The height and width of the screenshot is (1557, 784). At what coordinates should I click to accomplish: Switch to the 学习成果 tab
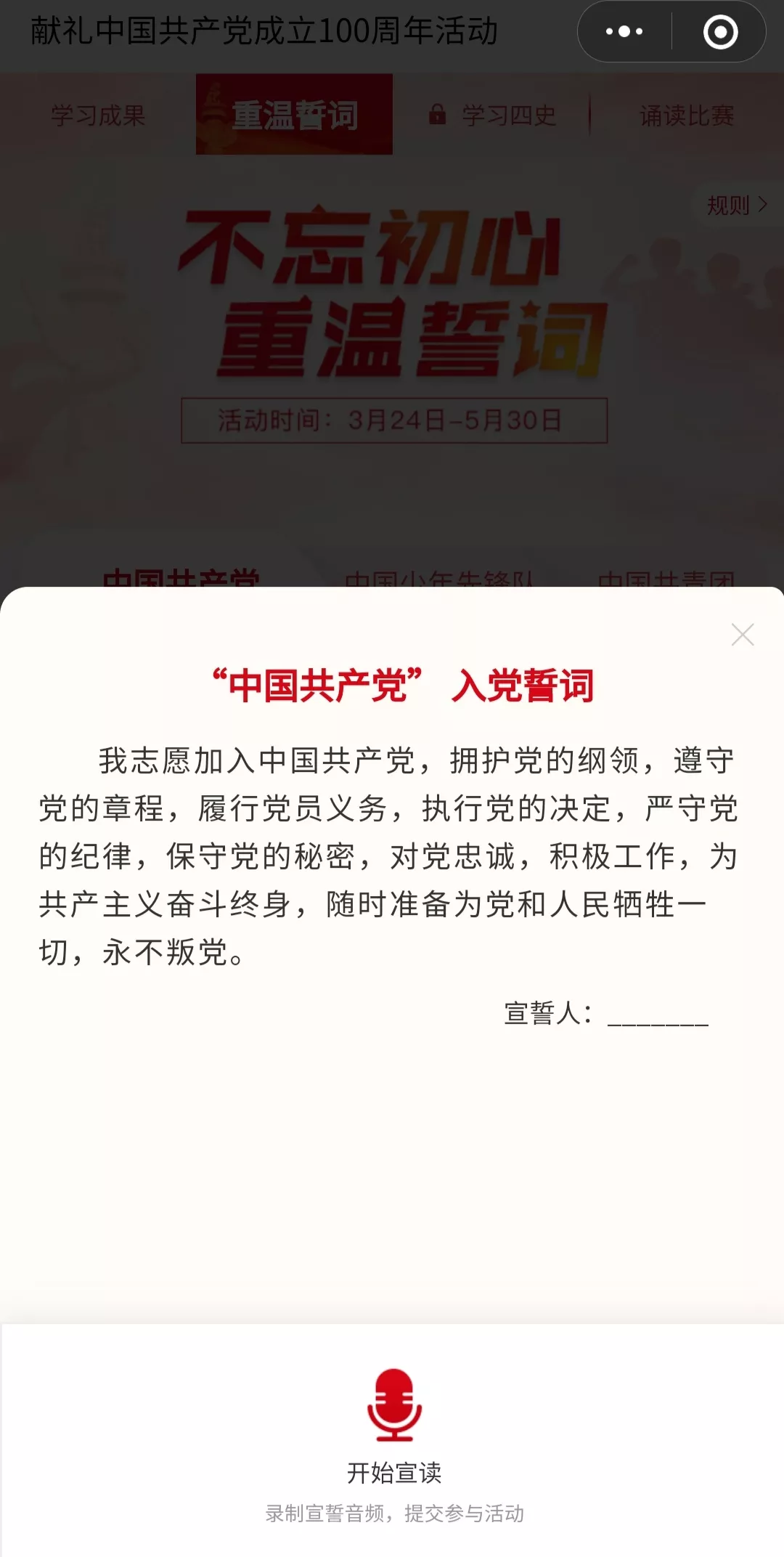point(98,115)
